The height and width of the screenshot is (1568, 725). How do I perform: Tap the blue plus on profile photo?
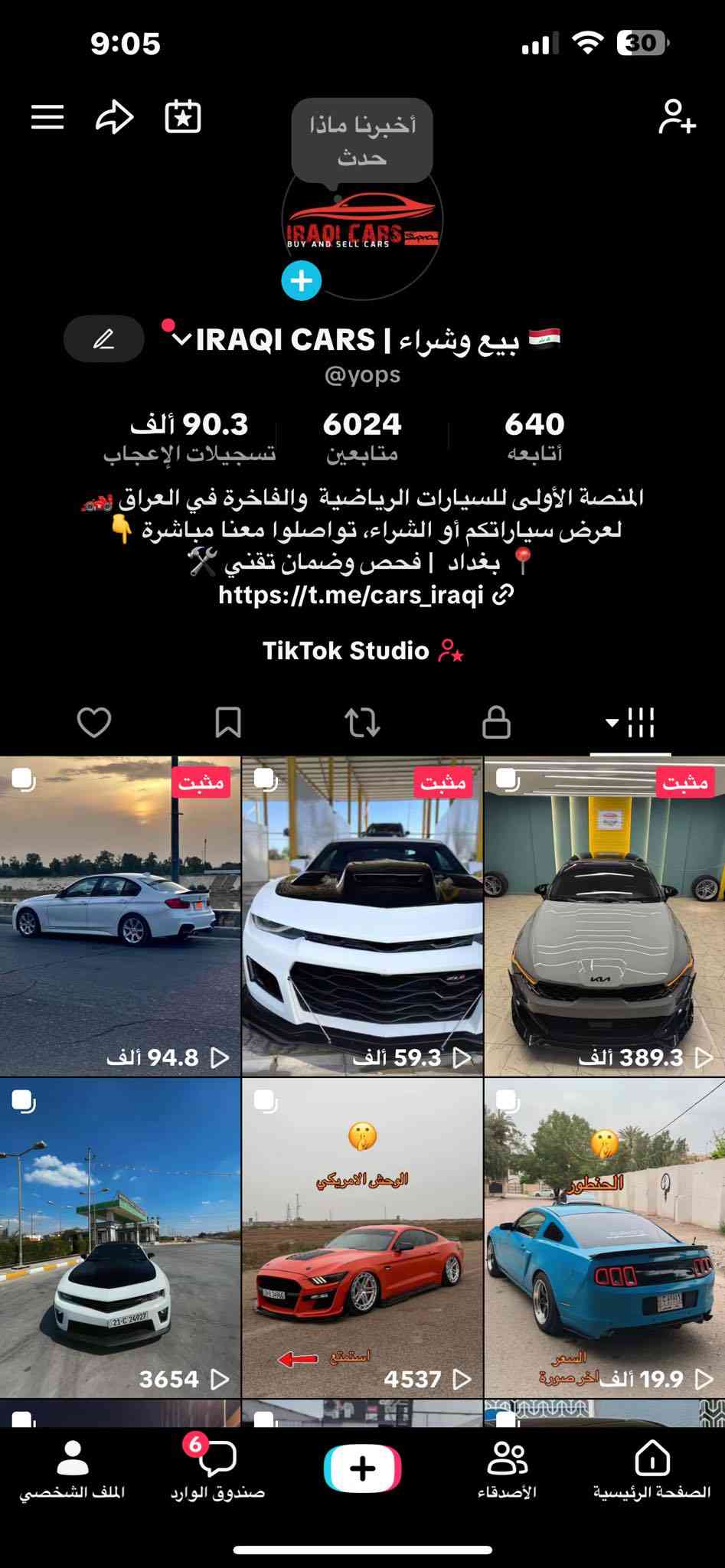tap(301, 281)
